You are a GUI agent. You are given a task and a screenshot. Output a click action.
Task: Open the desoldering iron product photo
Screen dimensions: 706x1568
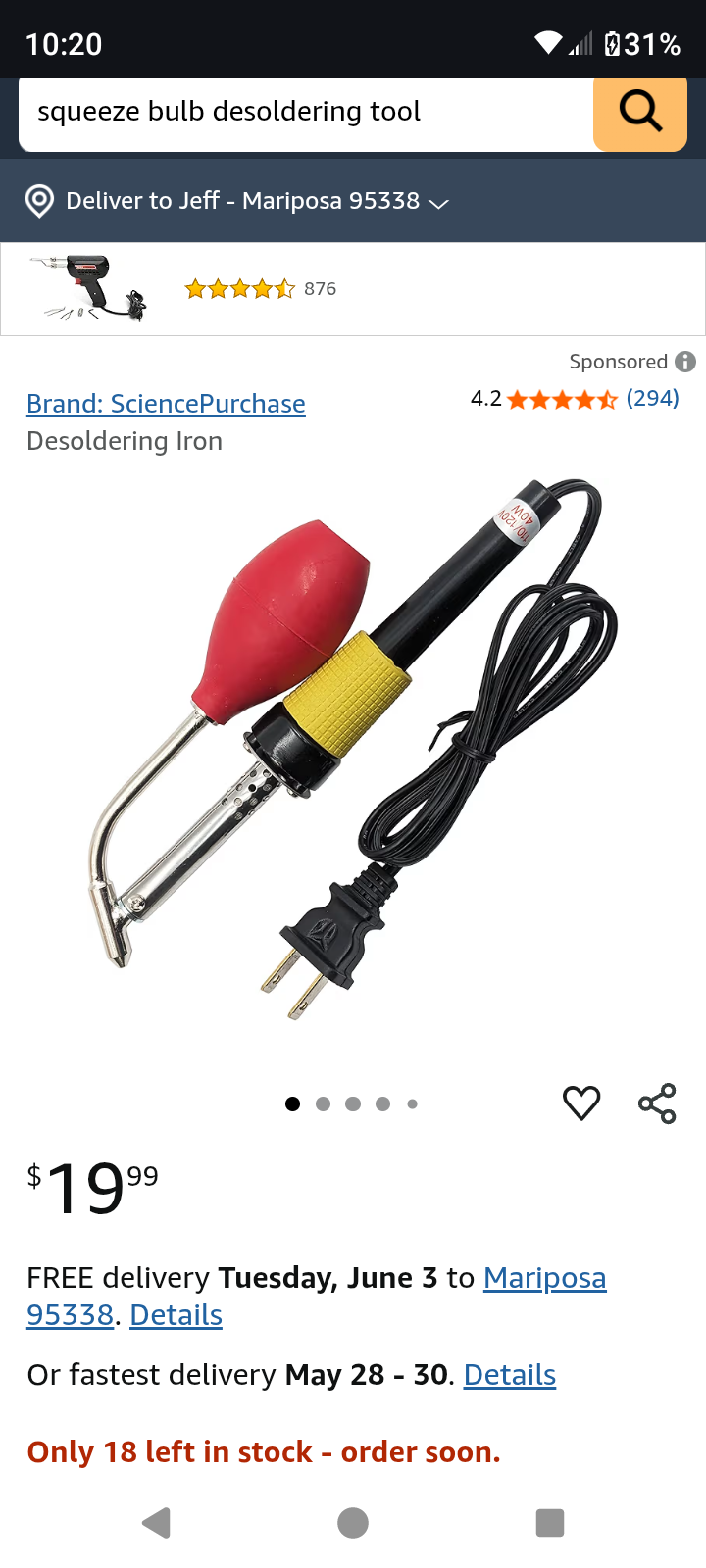click(353, 750)
